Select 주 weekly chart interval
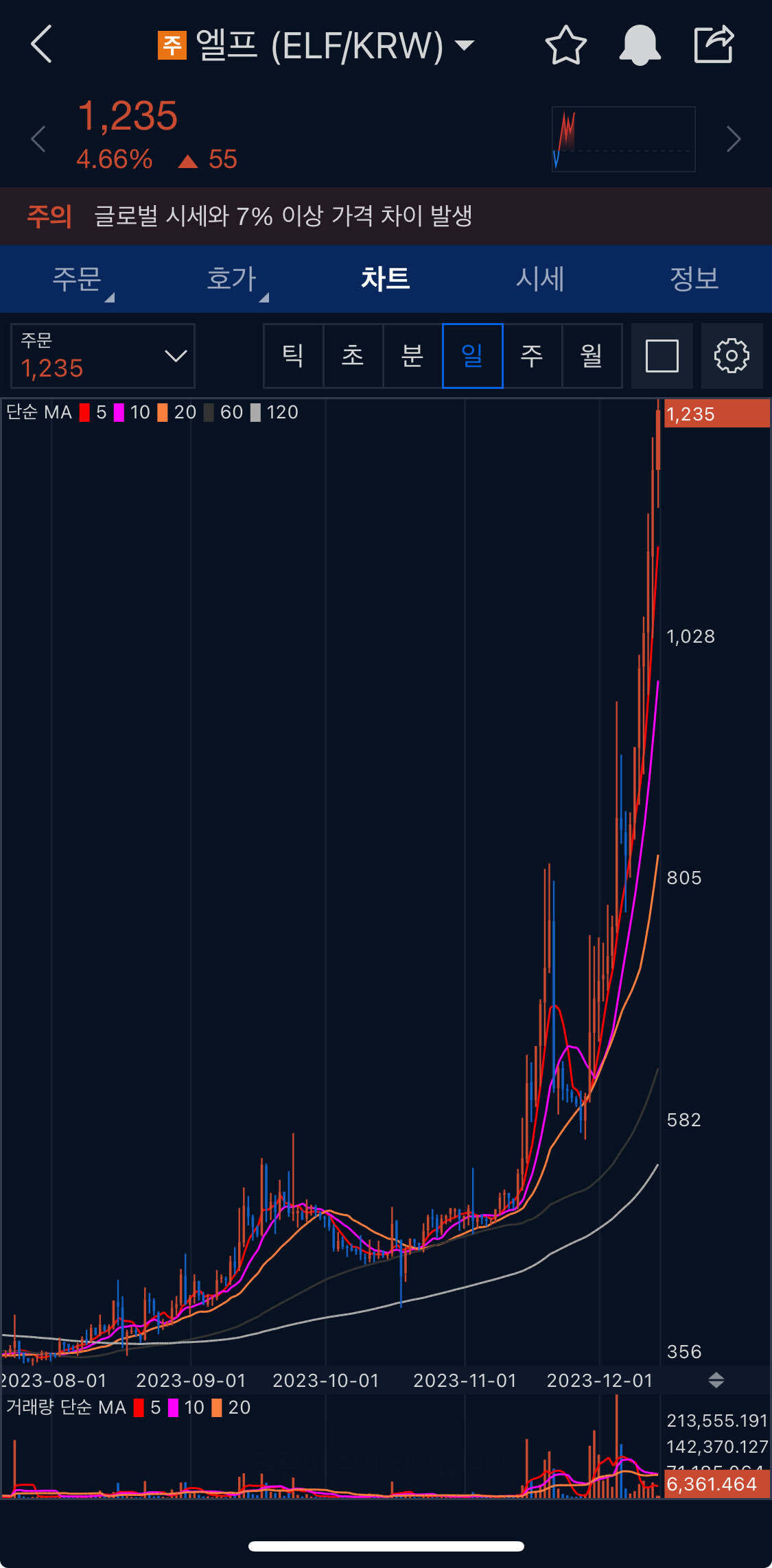Viewport: 772px width, 1568px height. pos(532,356)
